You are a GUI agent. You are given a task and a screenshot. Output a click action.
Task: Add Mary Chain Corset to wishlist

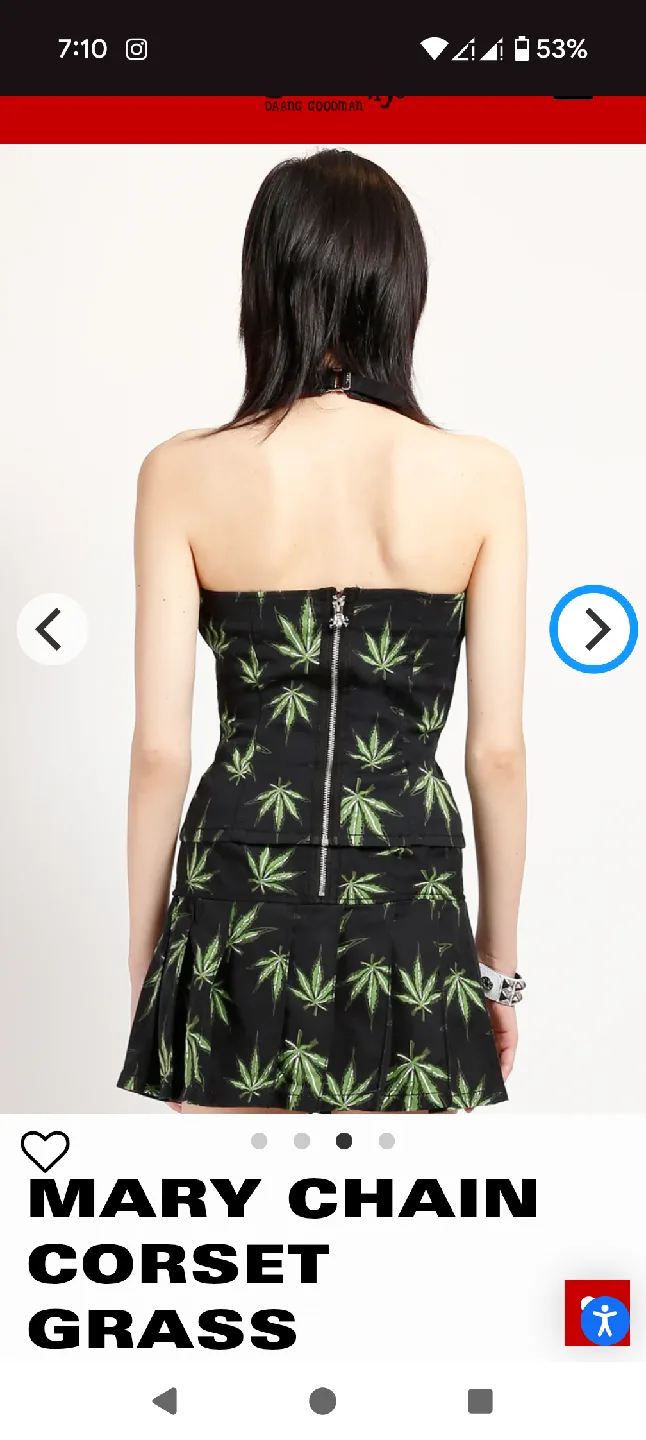coord(45,1152)
